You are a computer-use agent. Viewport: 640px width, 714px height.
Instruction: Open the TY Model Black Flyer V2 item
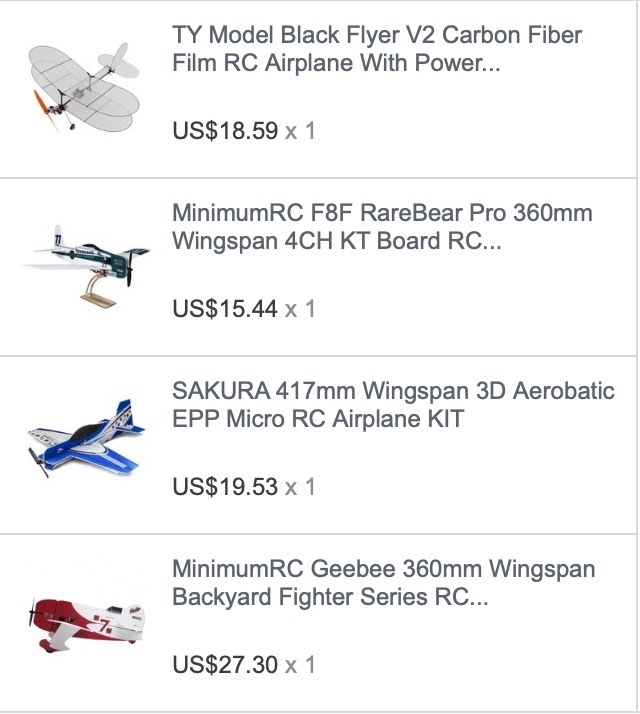click(x=376, y=49)
